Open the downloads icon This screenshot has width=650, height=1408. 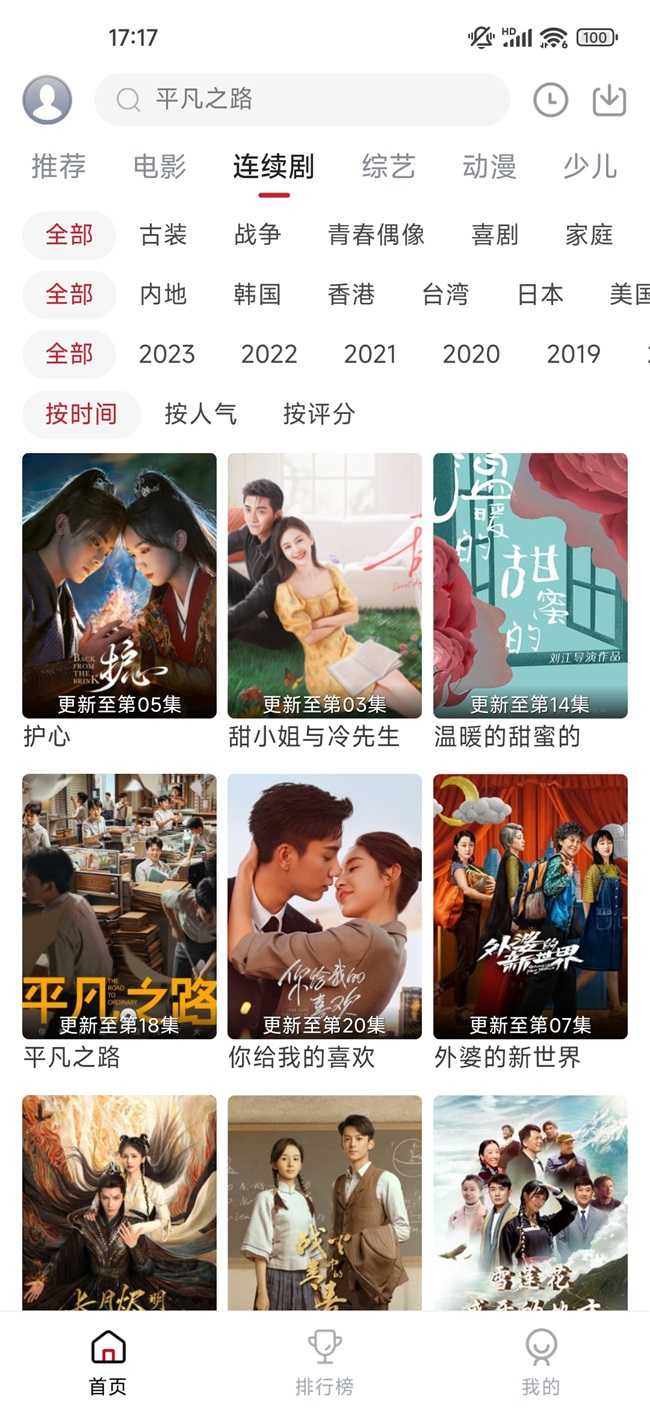click(x=609, y=100)
